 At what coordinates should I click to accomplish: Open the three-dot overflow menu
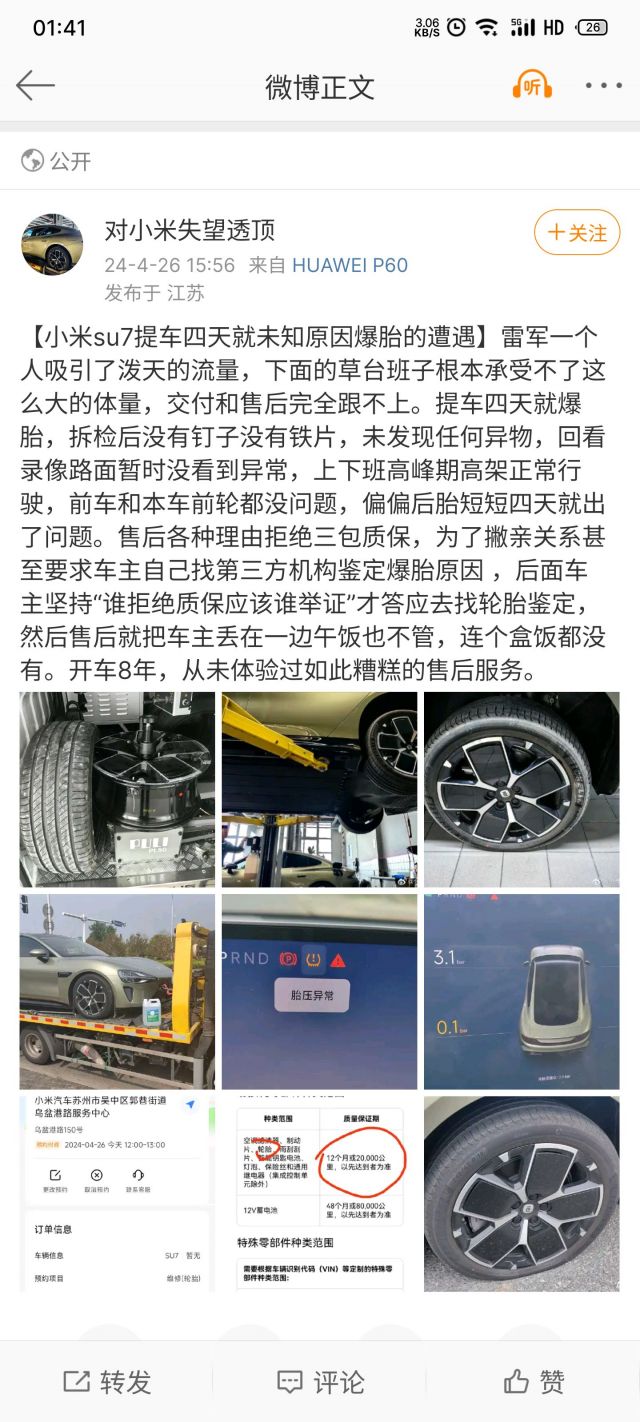[603, 86]
